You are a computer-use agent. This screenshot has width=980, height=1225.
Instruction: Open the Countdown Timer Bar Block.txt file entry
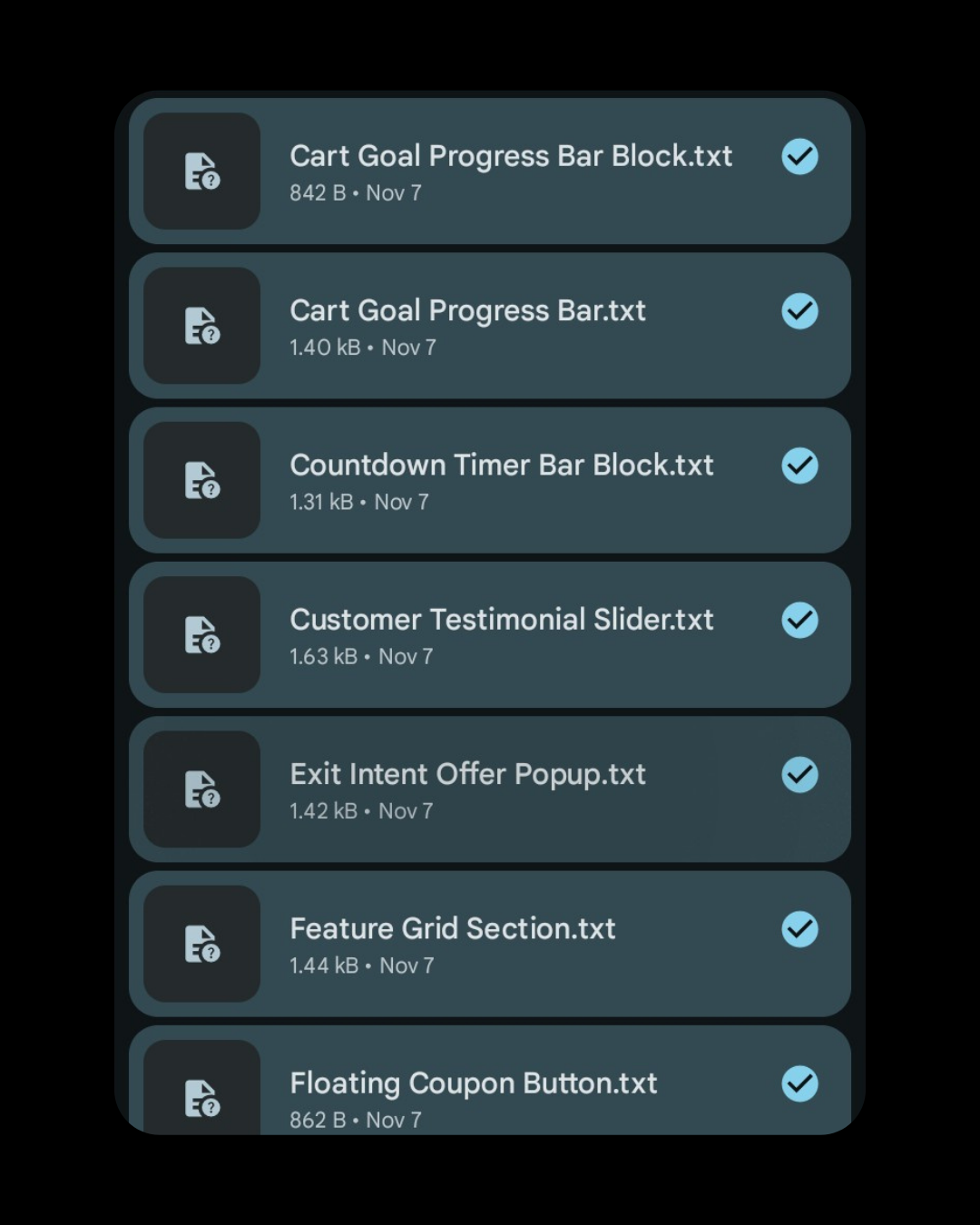click(502, 465)
